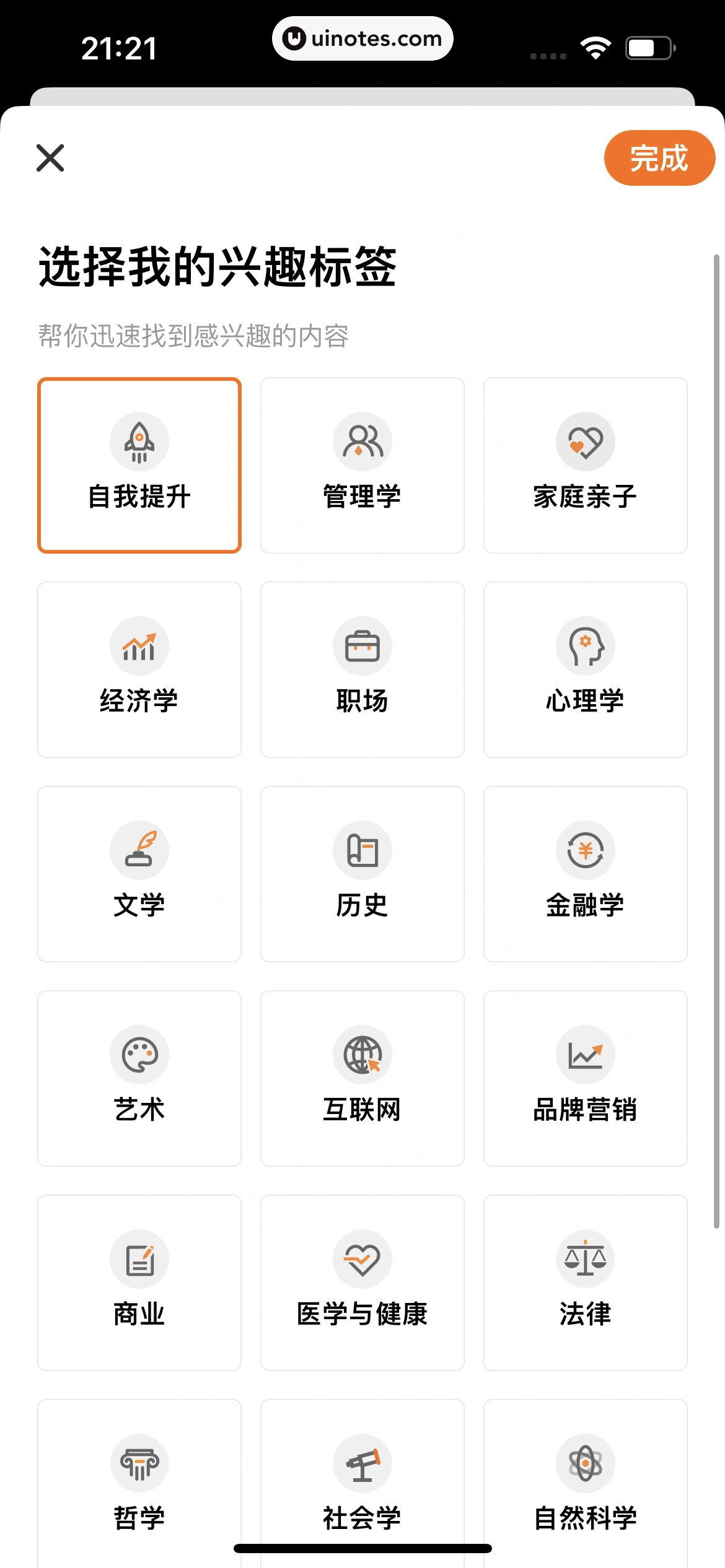Close the interest selection screen
725x1568 pixels.
(x=50, y=158)
